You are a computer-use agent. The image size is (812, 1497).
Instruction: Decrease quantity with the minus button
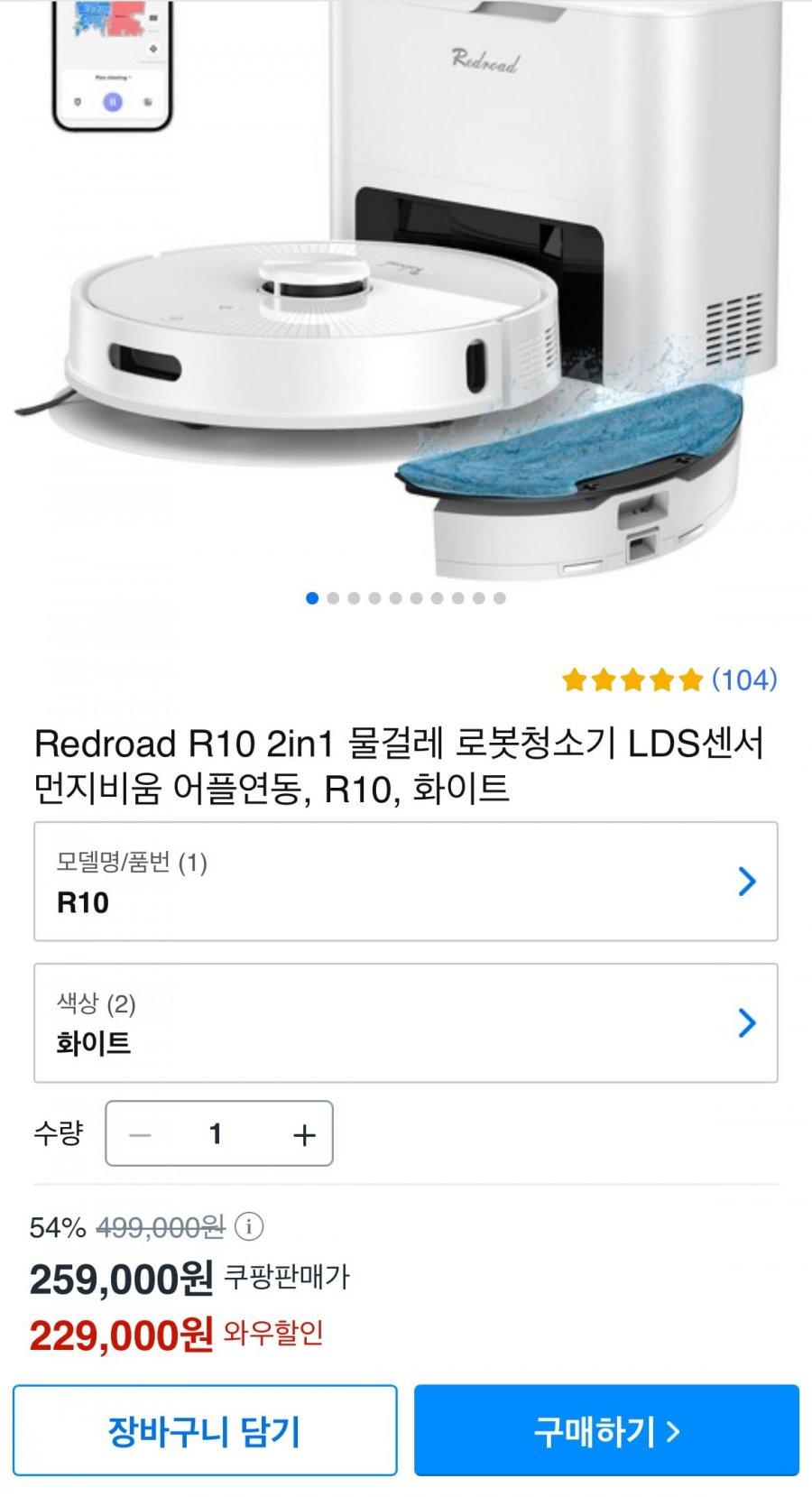pyautogui.click(x=140, y=1134)
